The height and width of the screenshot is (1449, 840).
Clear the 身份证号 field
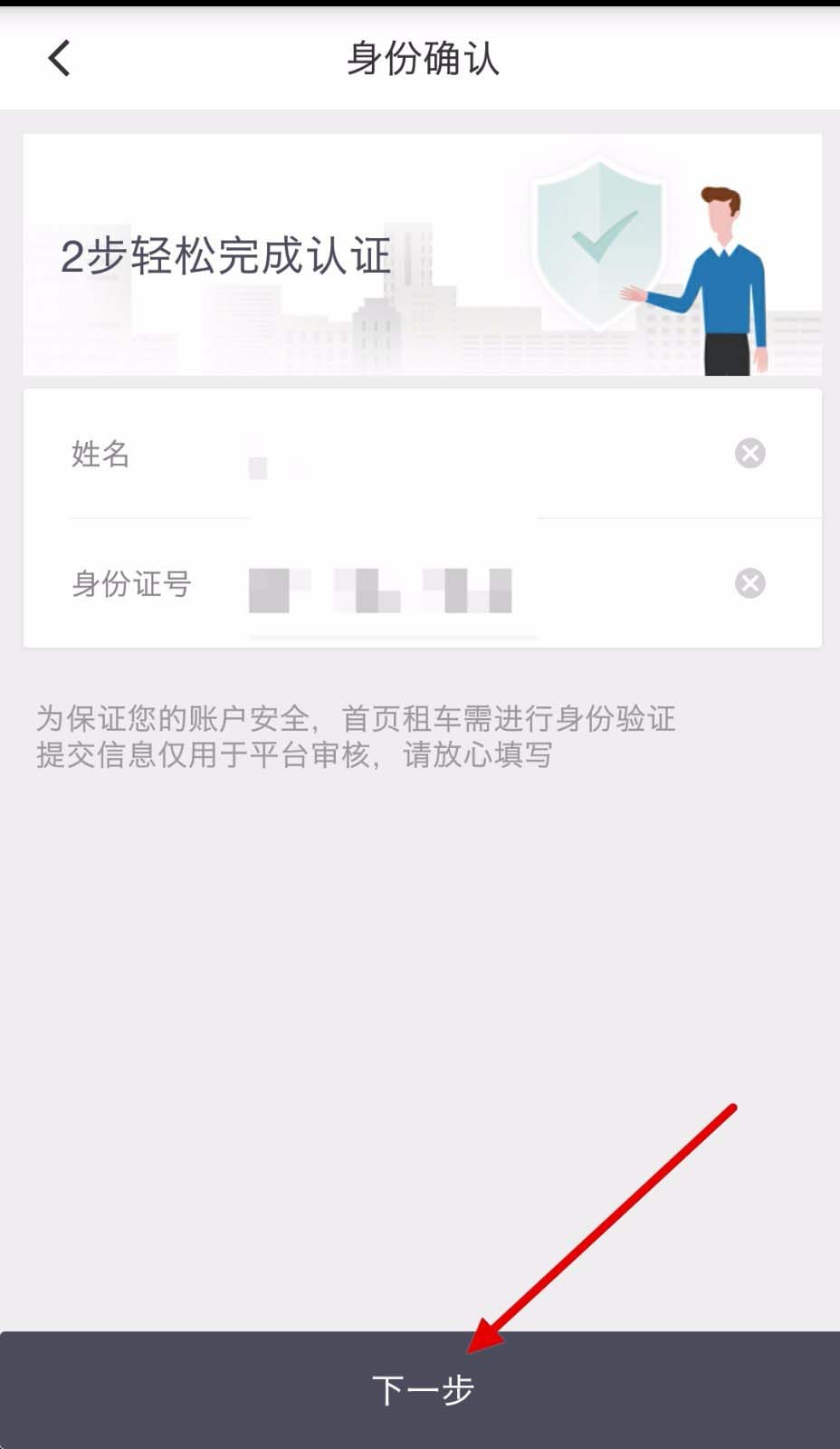pos(749,583)
